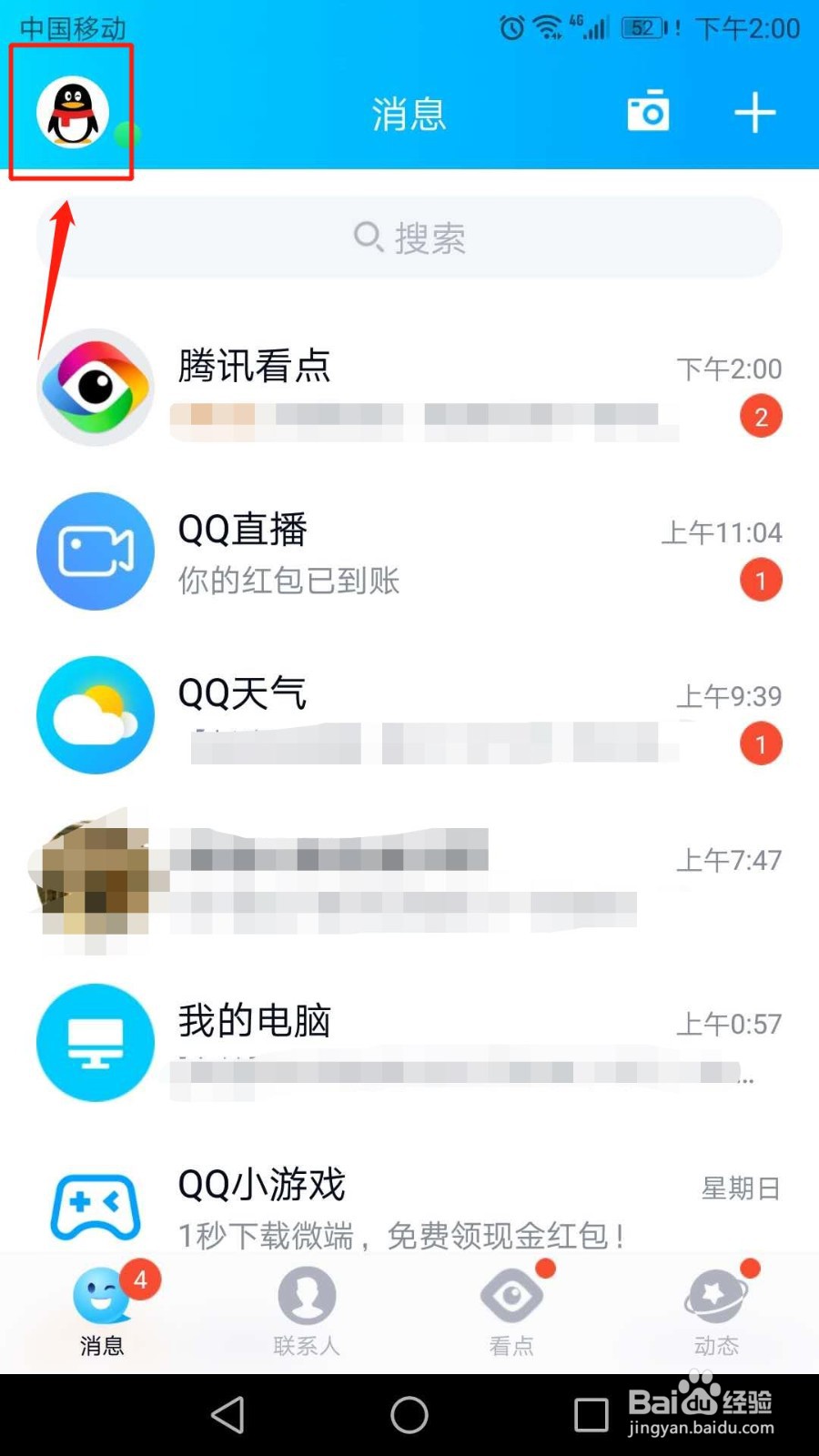Tap the 我的电脑 computer monitor icon

pos(95,1043)
